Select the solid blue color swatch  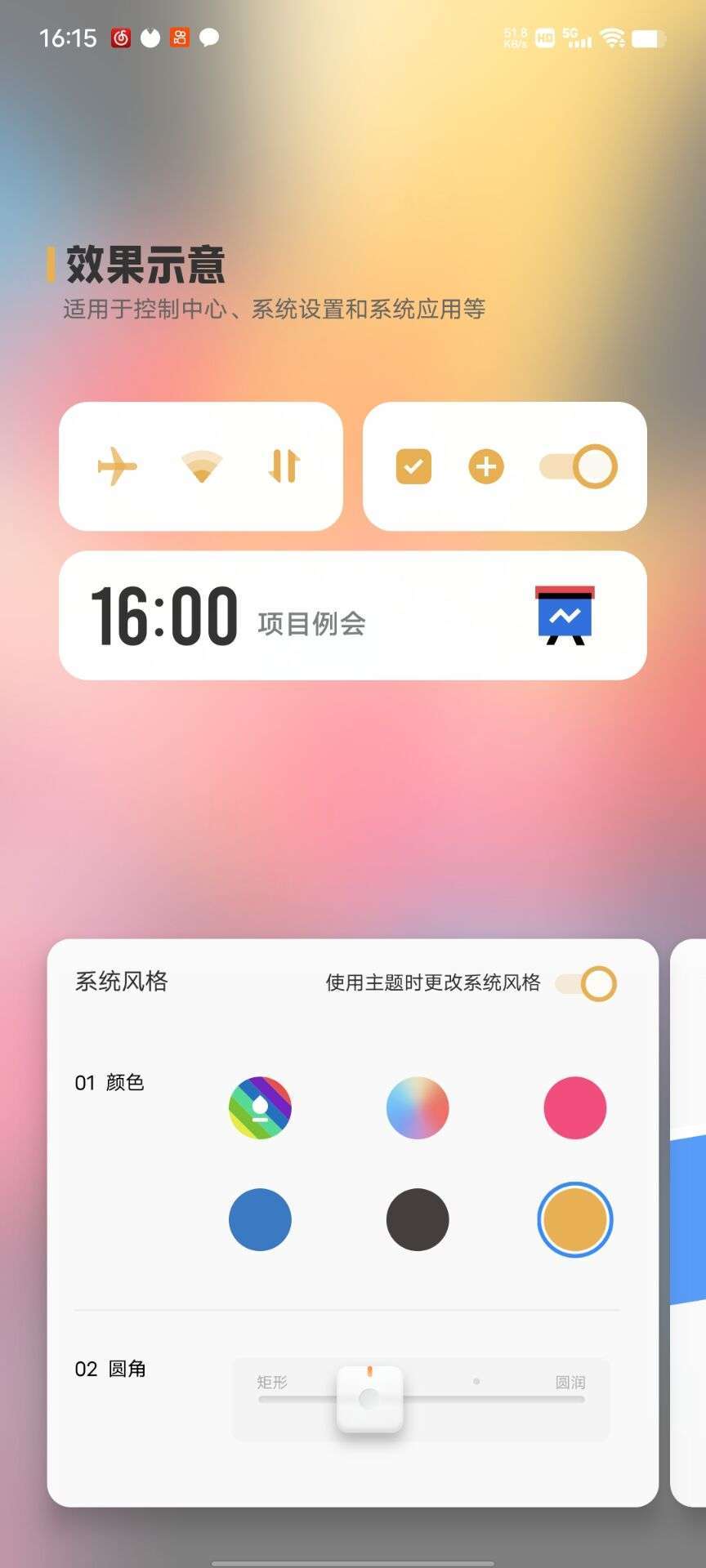click(260, 1219)
